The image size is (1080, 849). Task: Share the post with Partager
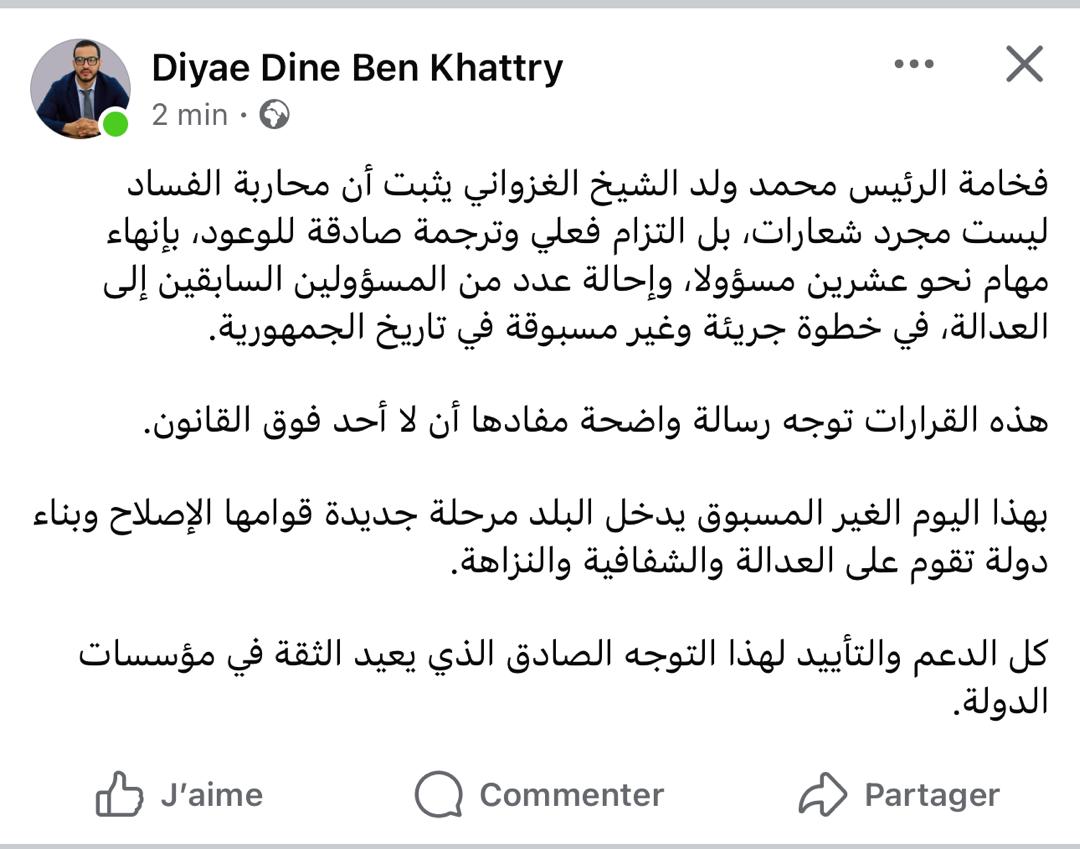pyautogui.click(x=899, y=795)
